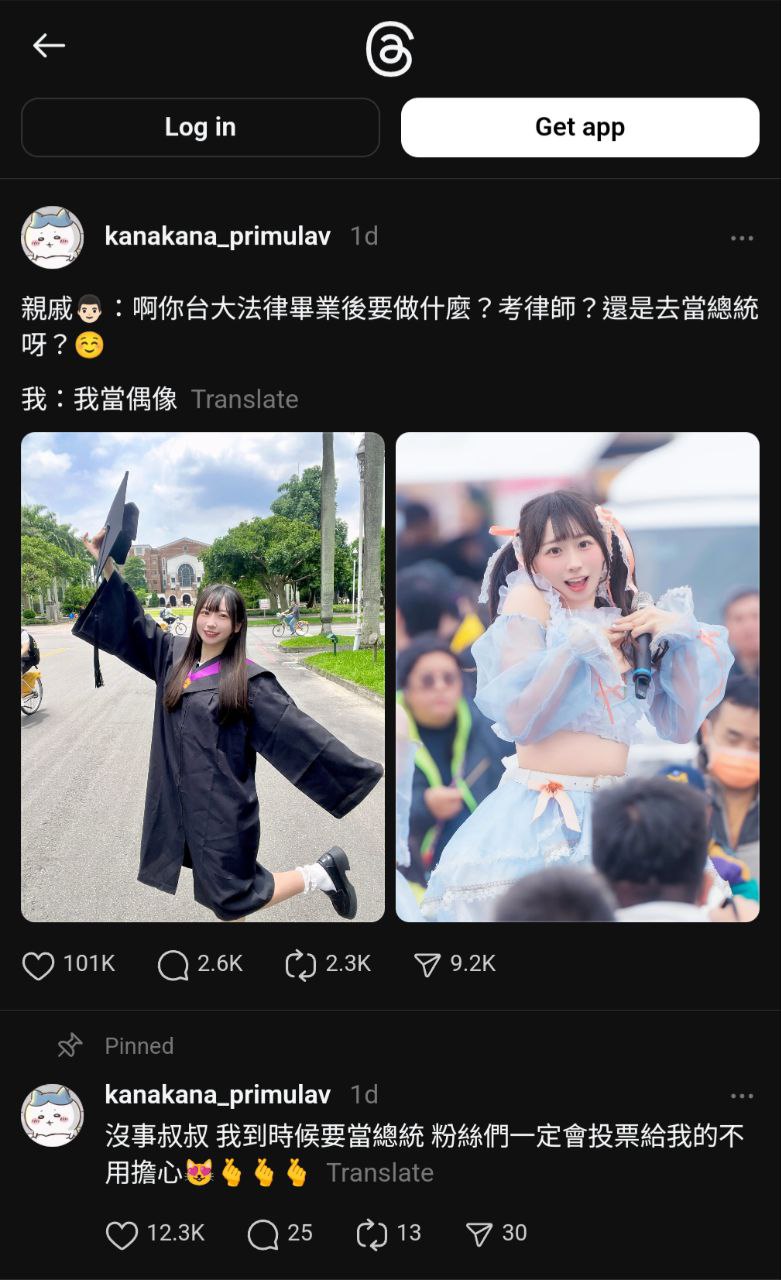
Task: Open comments on the post with 2.6K replies
Action: coord(173,965)
